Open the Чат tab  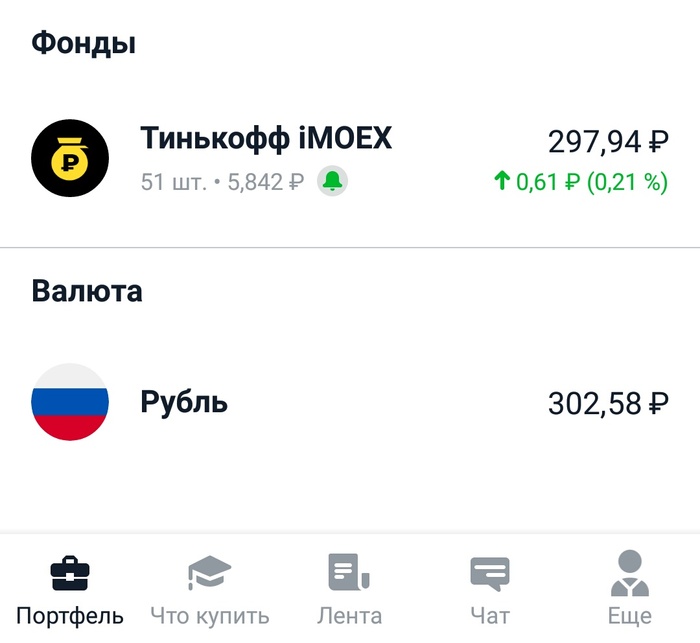[x=490, y=590]
